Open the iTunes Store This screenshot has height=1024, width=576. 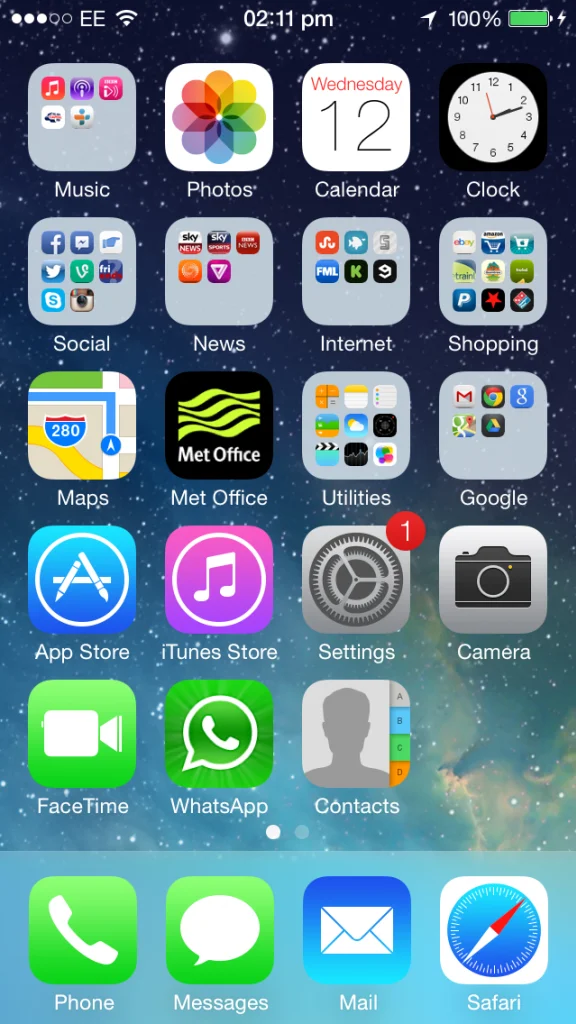[x=219, y=580]
